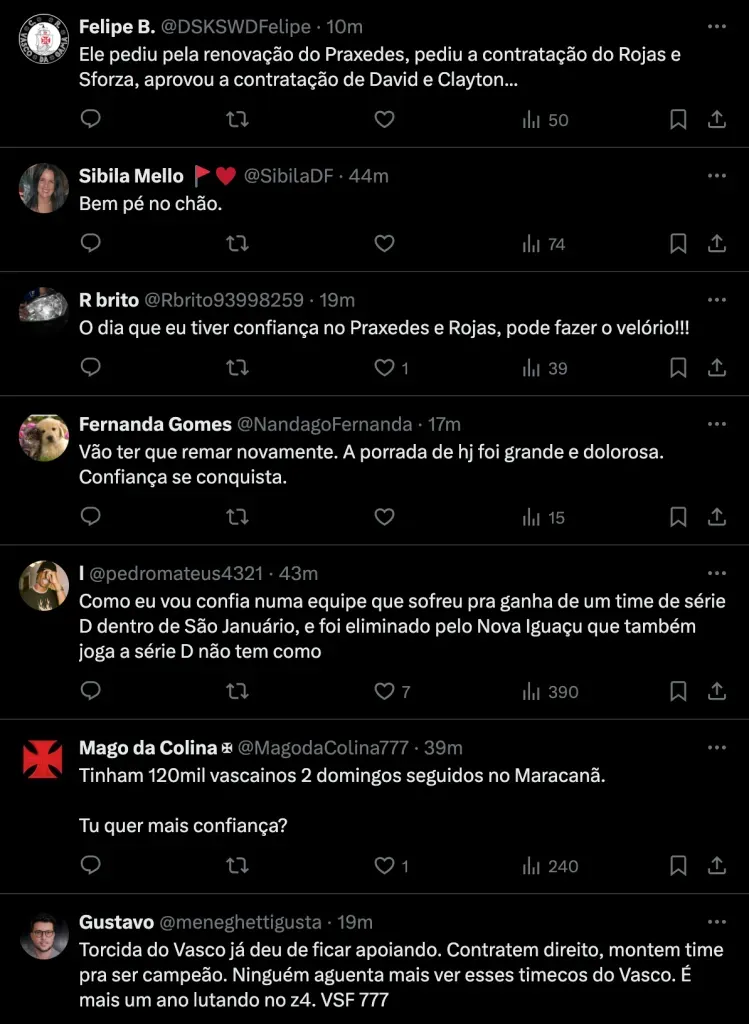The height and width of the screenshot is (1024, 749).
Task: Like Felipe B.'s tweet
Action: pos(385,120)
